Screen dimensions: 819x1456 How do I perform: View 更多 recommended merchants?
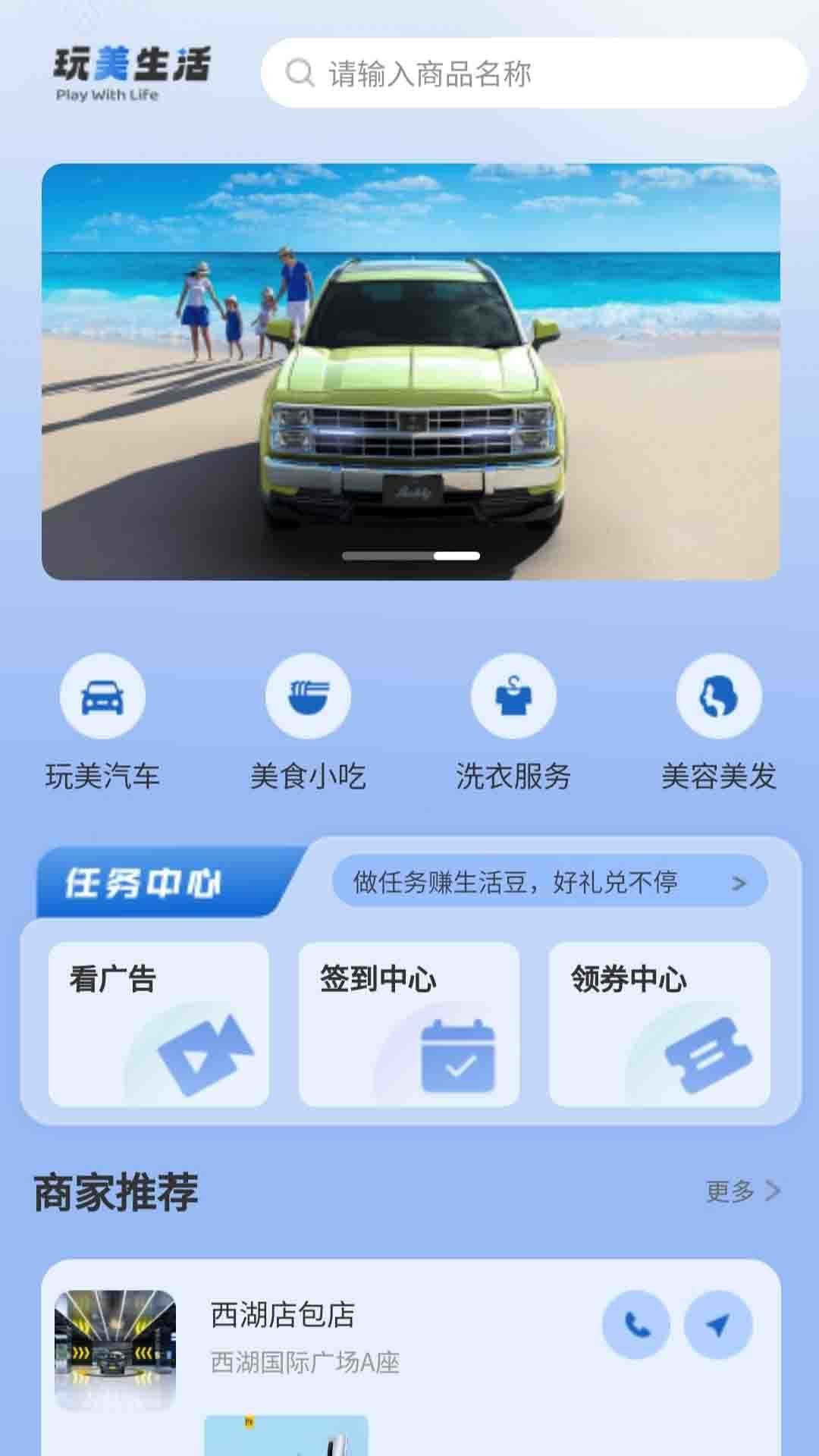pos(742,1191)
